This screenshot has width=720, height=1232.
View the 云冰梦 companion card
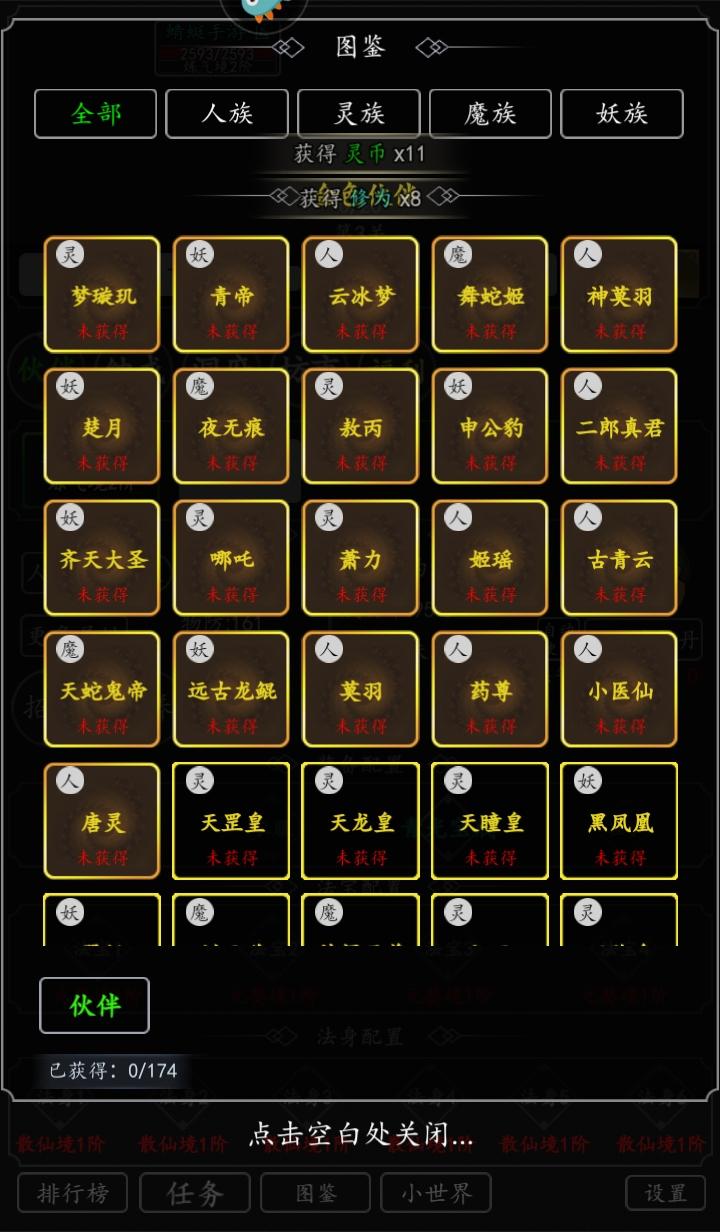pyautogui.click(x=361, y=295)
